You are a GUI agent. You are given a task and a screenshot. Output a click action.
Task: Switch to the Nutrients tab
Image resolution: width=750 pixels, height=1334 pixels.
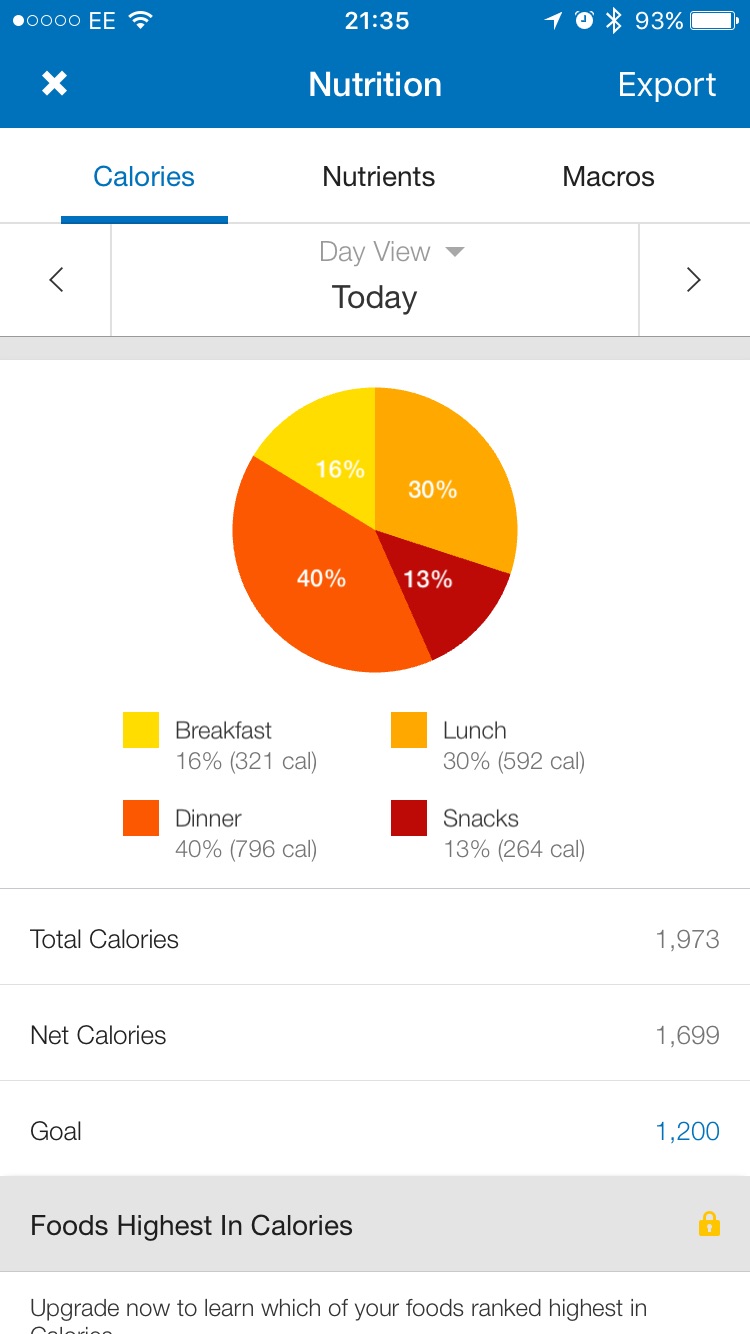pos(378,177)
